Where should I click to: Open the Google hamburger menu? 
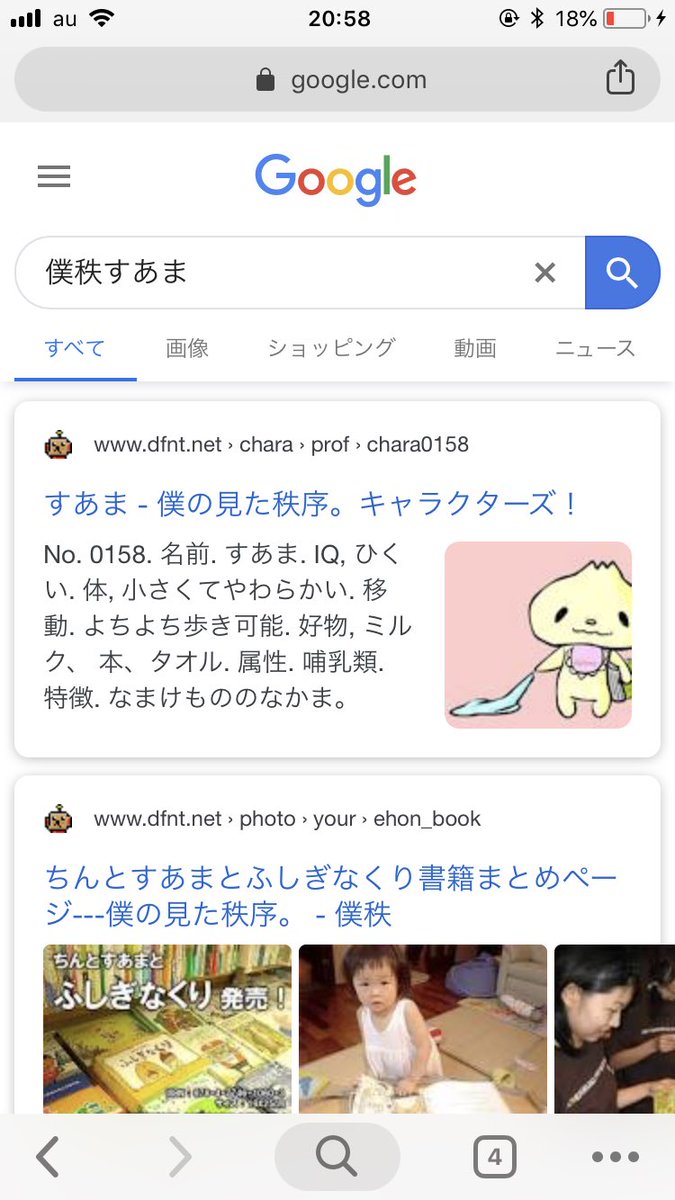tap(54, 178)
